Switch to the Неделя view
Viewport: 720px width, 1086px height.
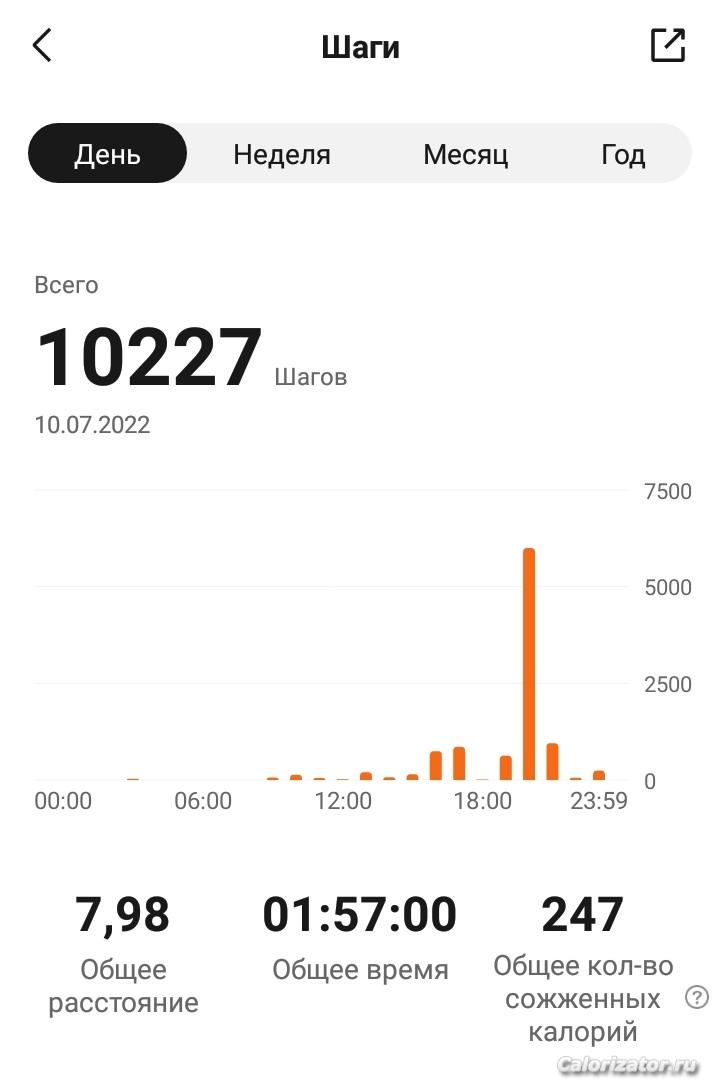pos(282,154)
